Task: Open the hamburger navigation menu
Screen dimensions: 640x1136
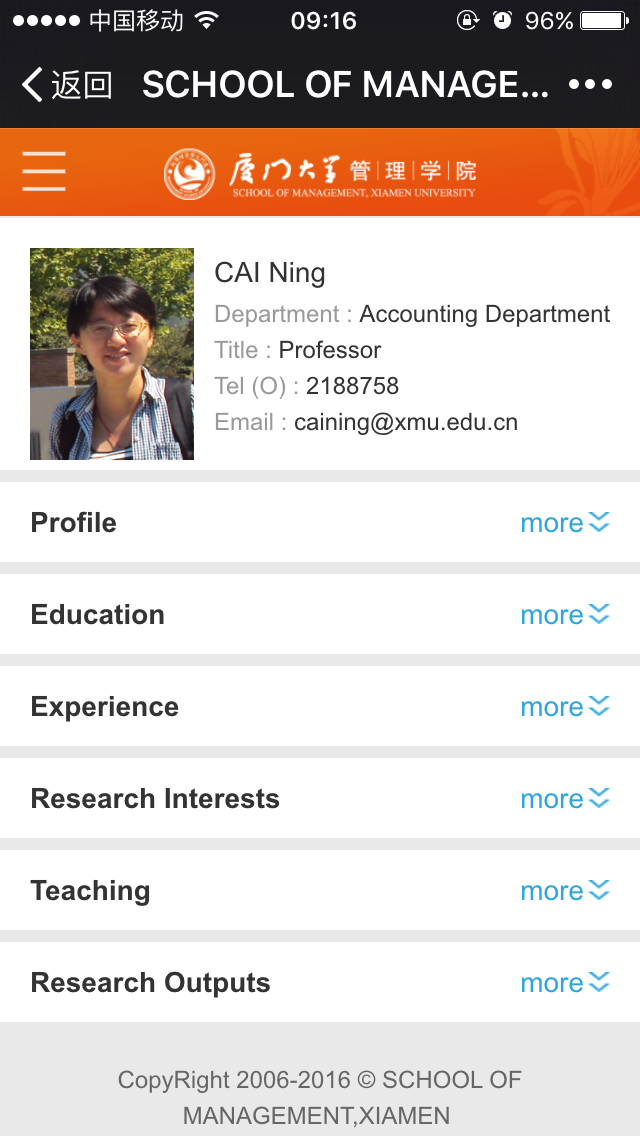Action: [x=44, y=172]
